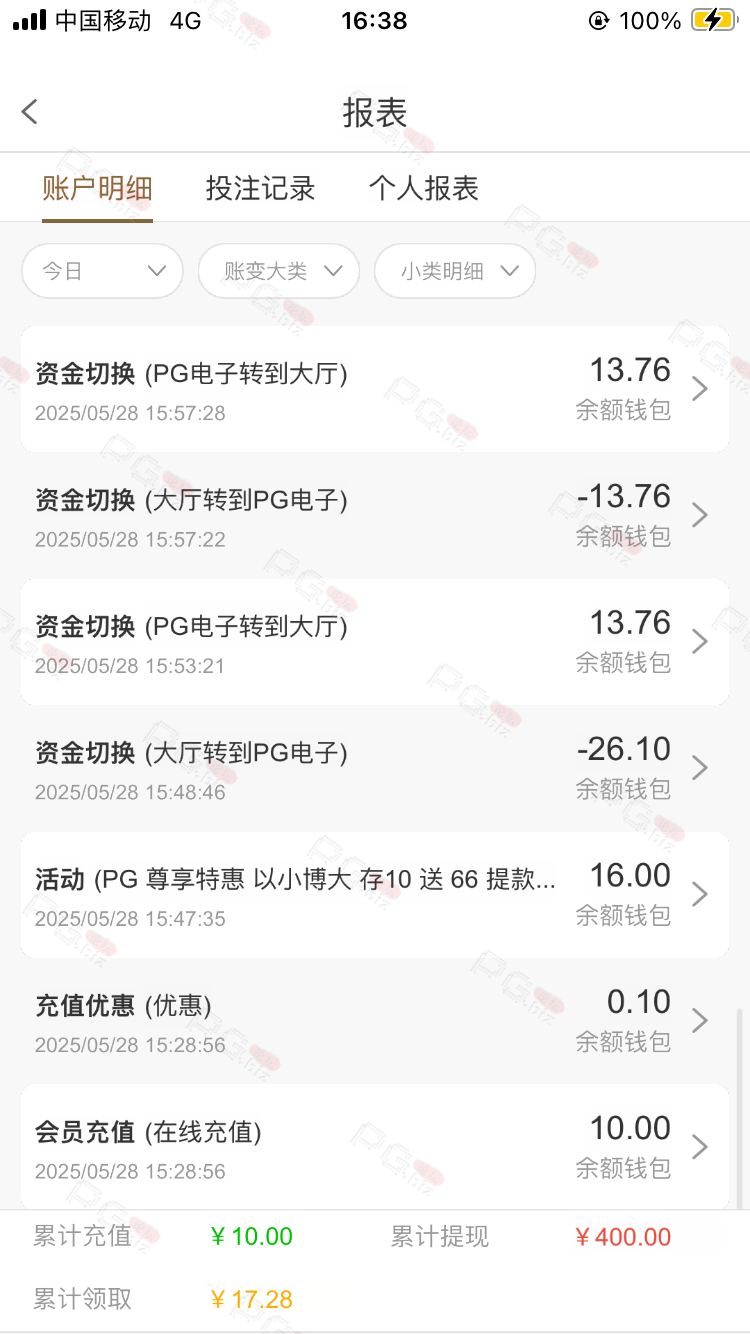This screenshot has height=1334, width=750.
Task: View the 活动 PG 尊享特惠 16.00 entry
Action: click(x=375, y=895)
